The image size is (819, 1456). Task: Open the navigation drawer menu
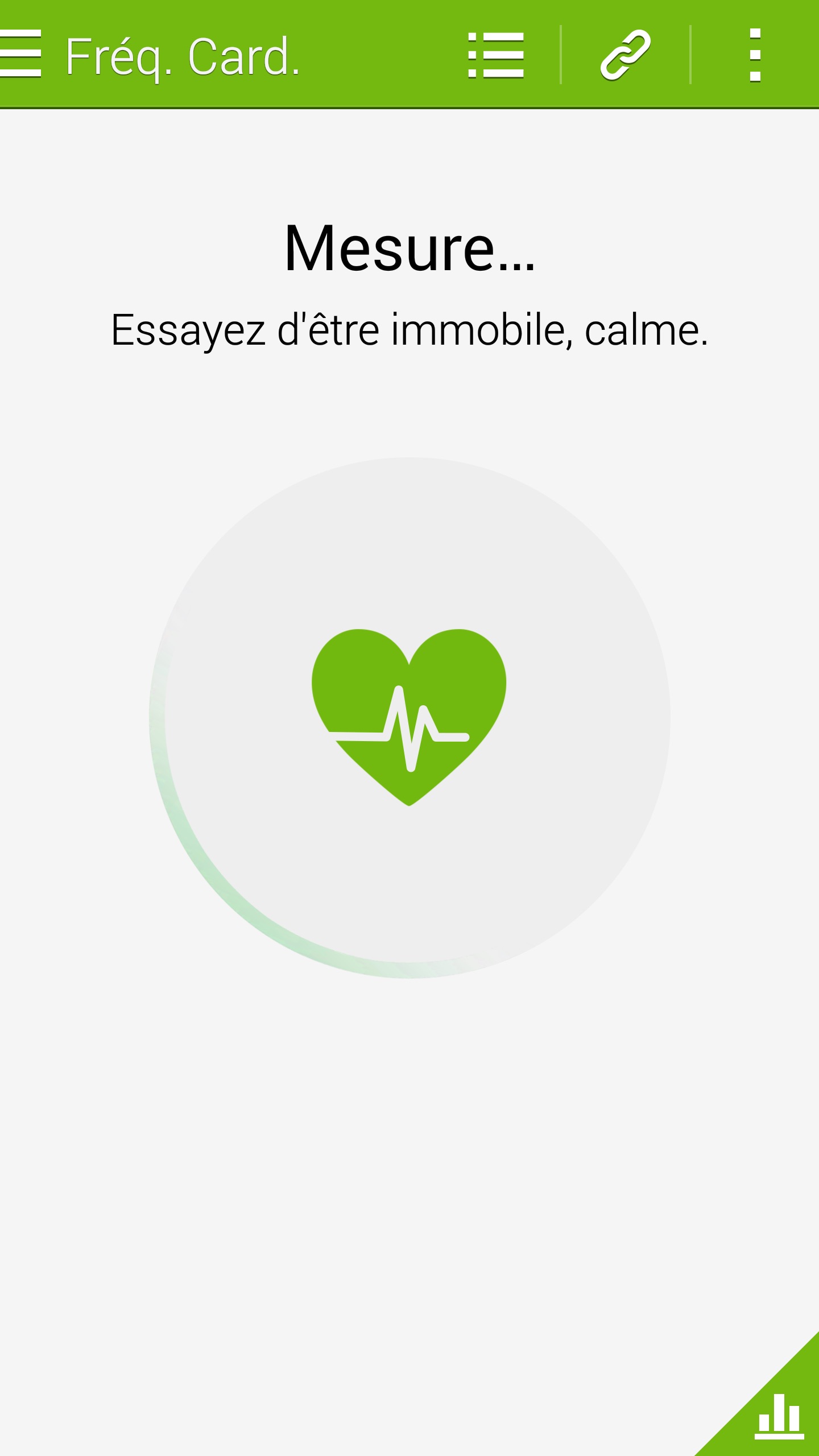(22, 54)
